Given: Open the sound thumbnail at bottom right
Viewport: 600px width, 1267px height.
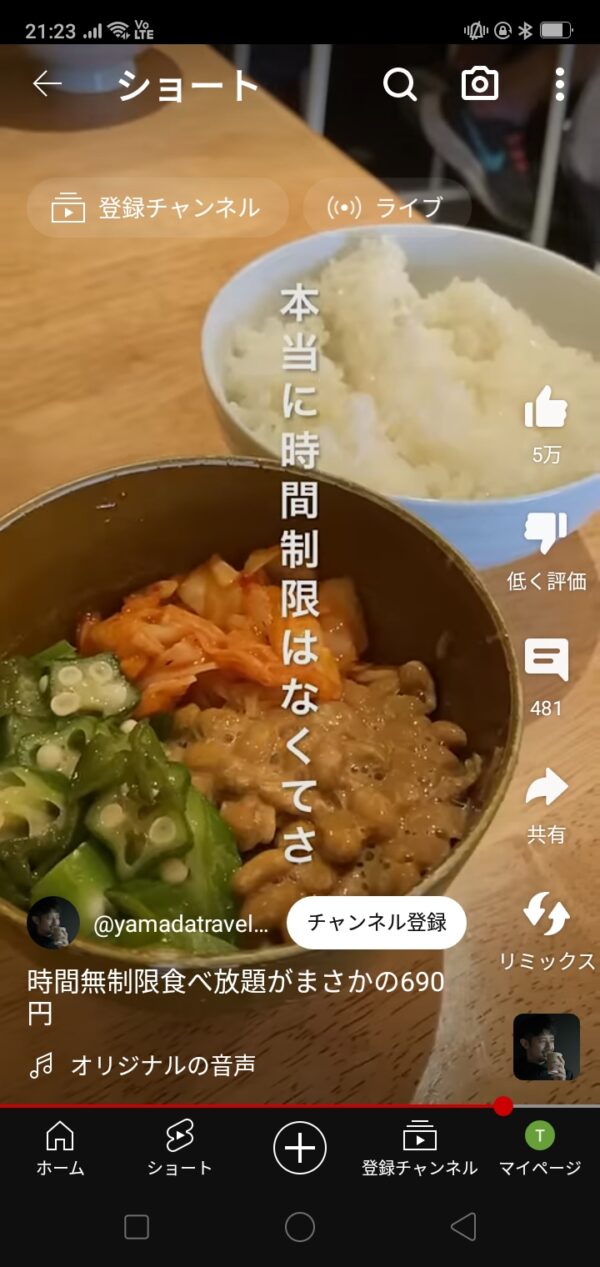Looking at the screenshot, I should pyautogui.click(x=546, y=1046).
